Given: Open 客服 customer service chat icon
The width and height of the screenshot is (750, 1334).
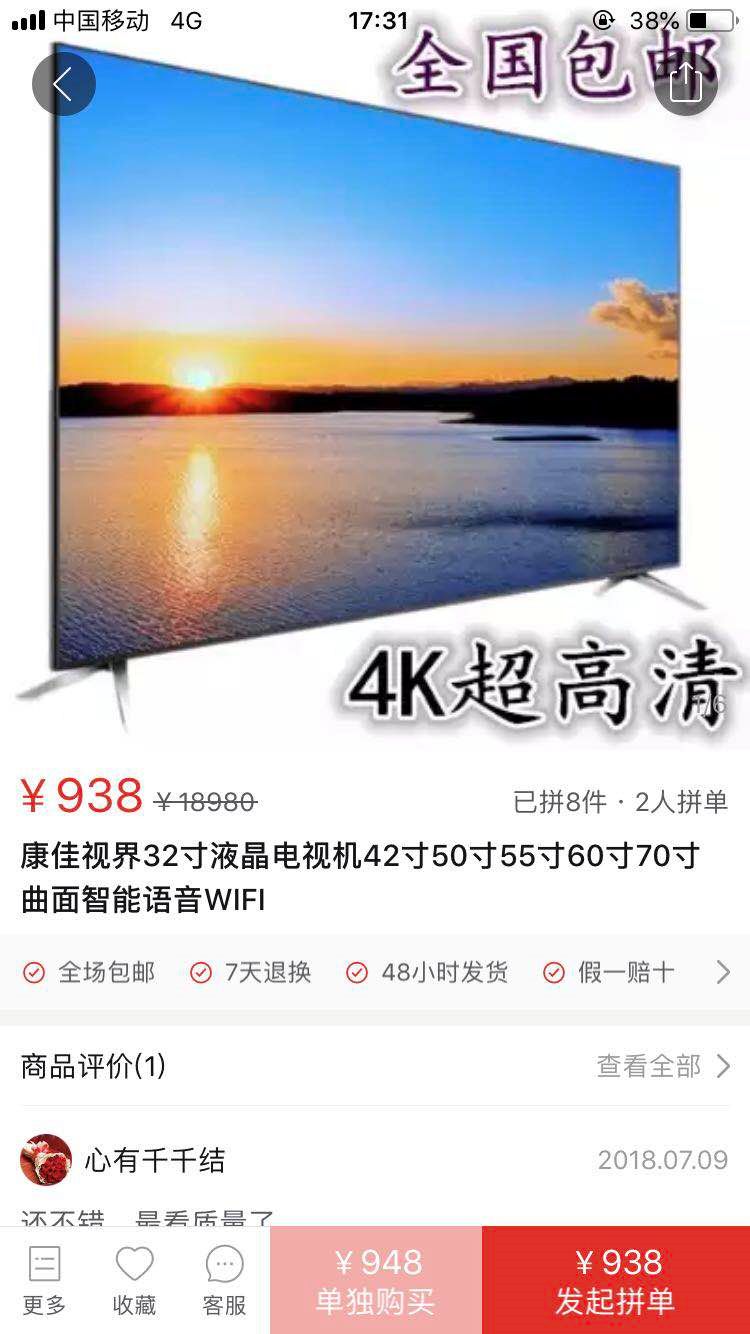Looking at the screenshot, I should pos(222,1278).
